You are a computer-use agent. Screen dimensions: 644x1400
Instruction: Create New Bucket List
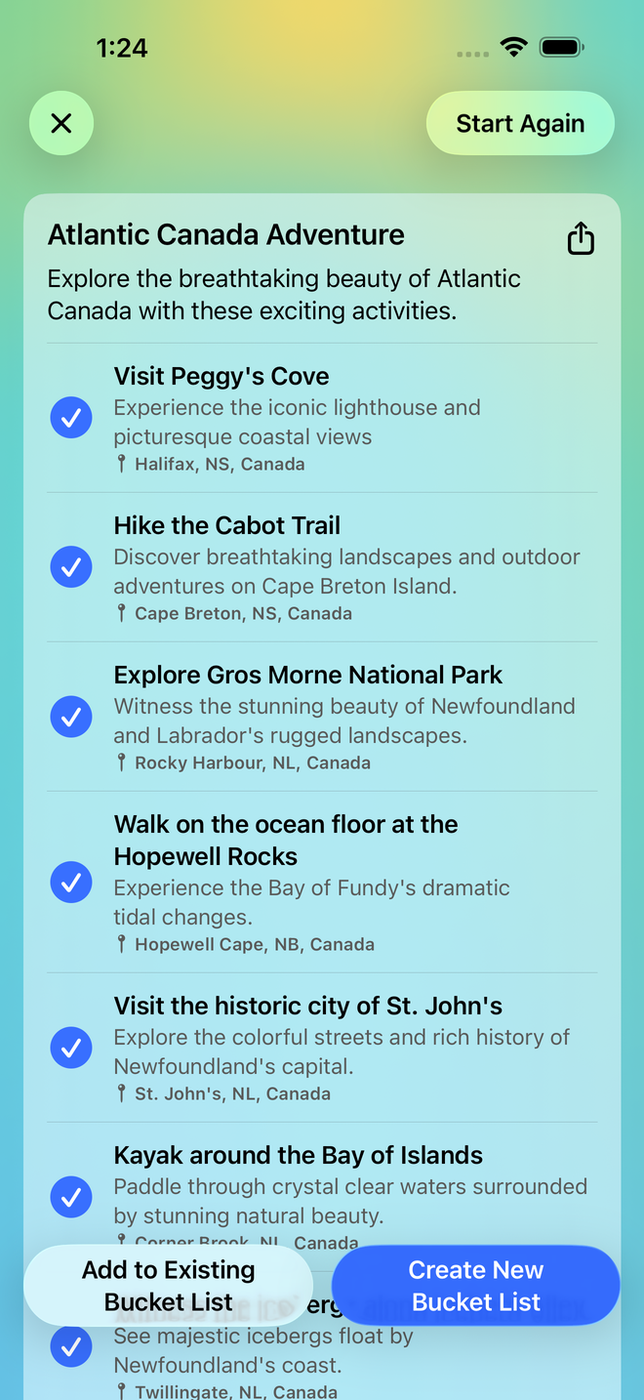click(x=476, y=1286)
